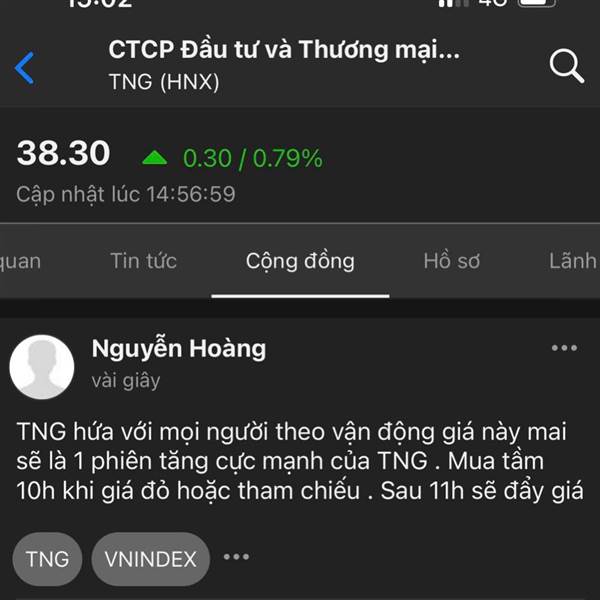
Task: Go back using the blue arrow
Action: point(24,68)
